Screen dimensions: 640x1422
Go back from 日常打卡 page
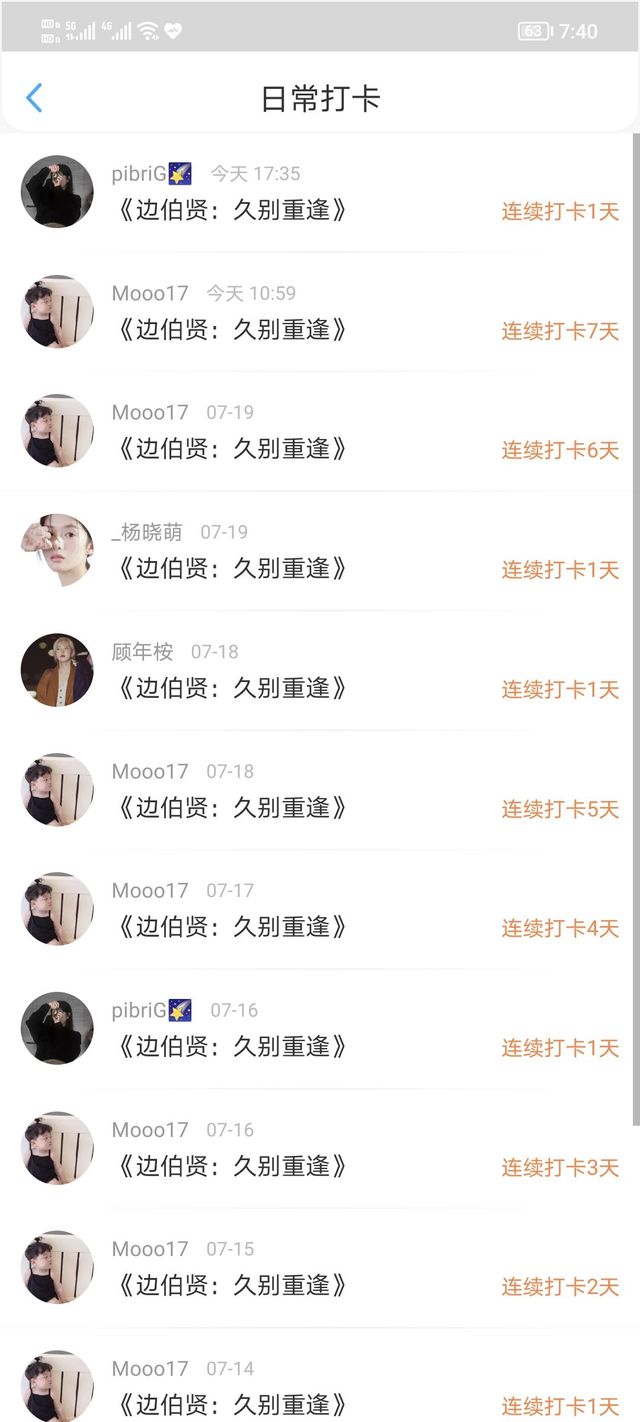(34, 98)
